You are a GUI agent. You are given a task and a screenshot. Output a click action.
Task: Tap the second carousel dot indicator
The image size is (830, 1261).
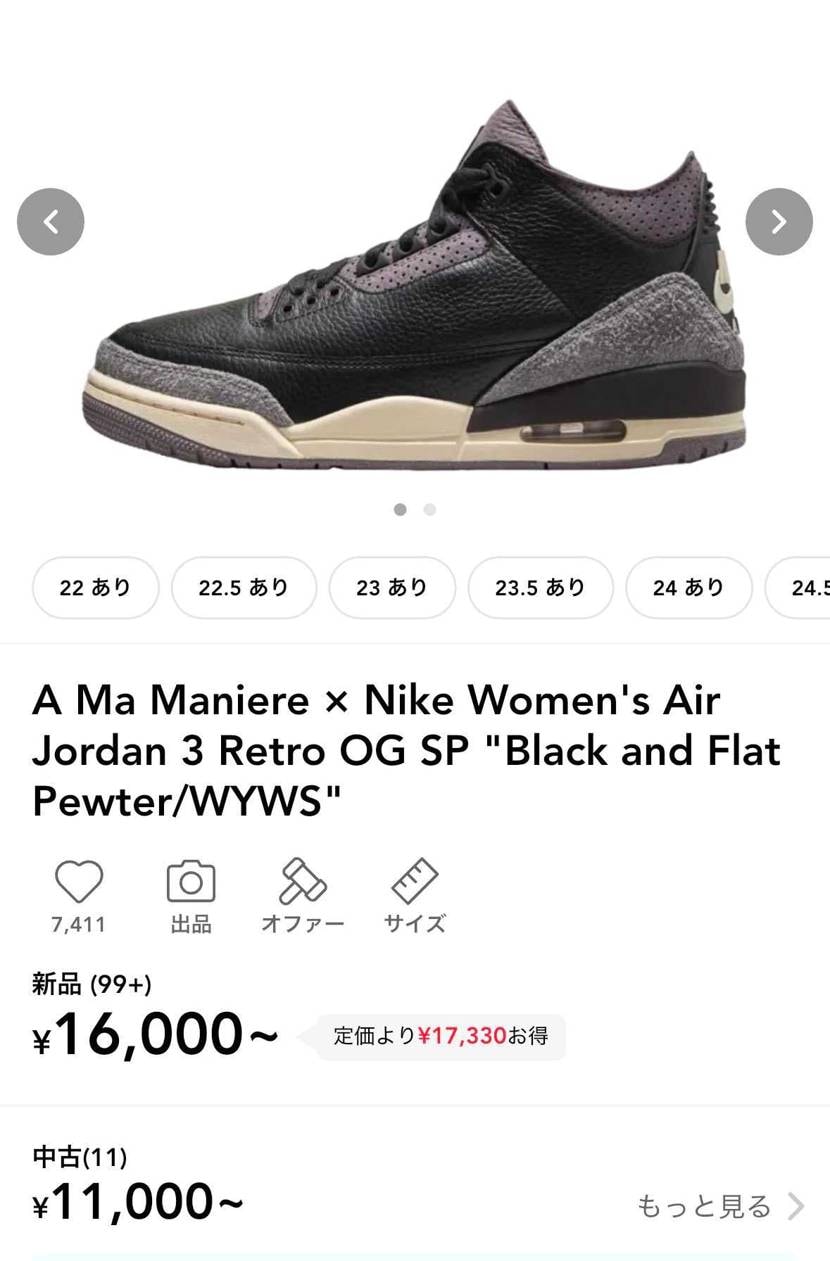[430, 509]
